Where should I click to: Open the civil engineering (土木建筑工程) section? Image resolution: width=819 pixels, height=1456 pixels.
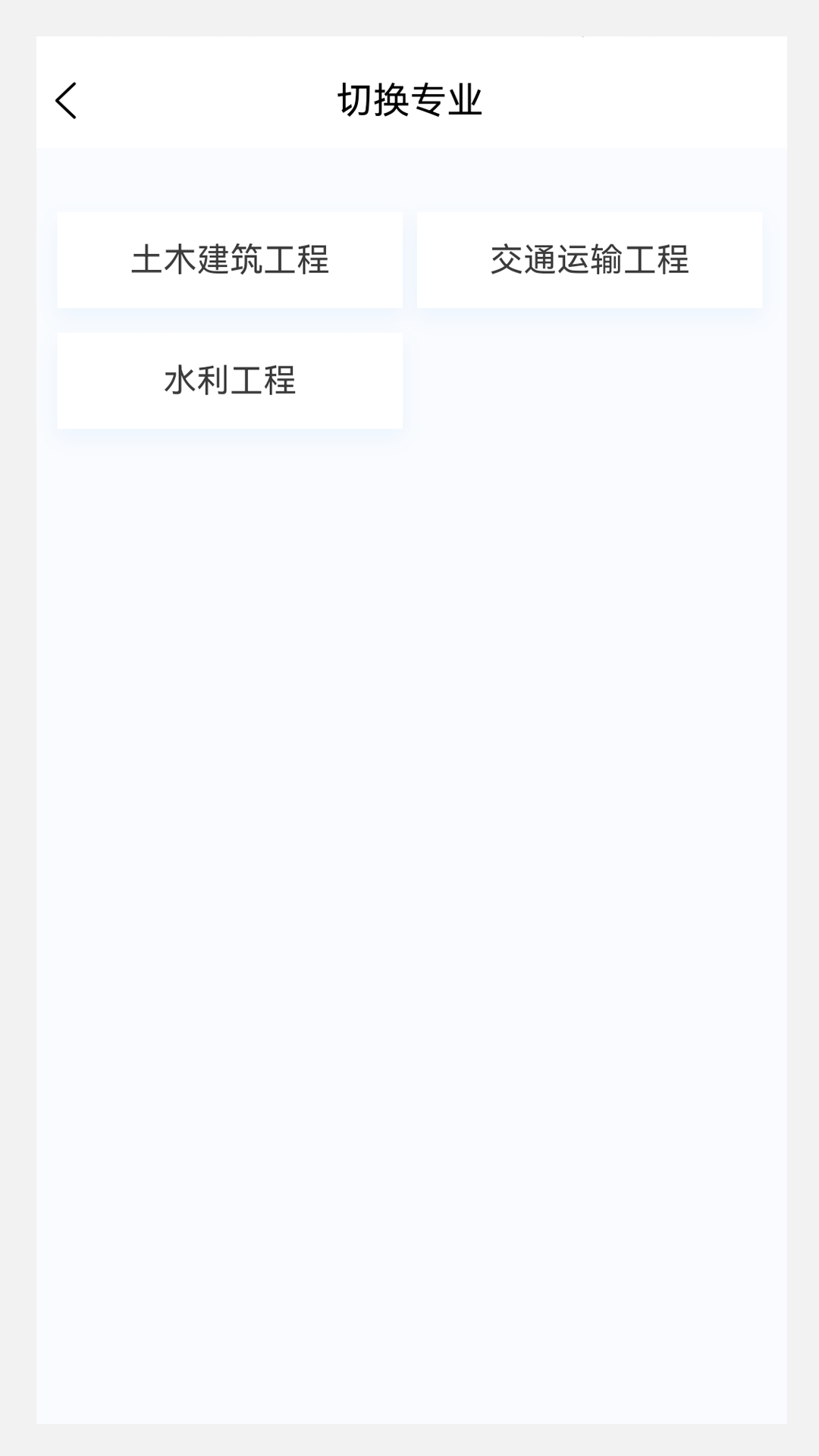[x=229, y=259]
